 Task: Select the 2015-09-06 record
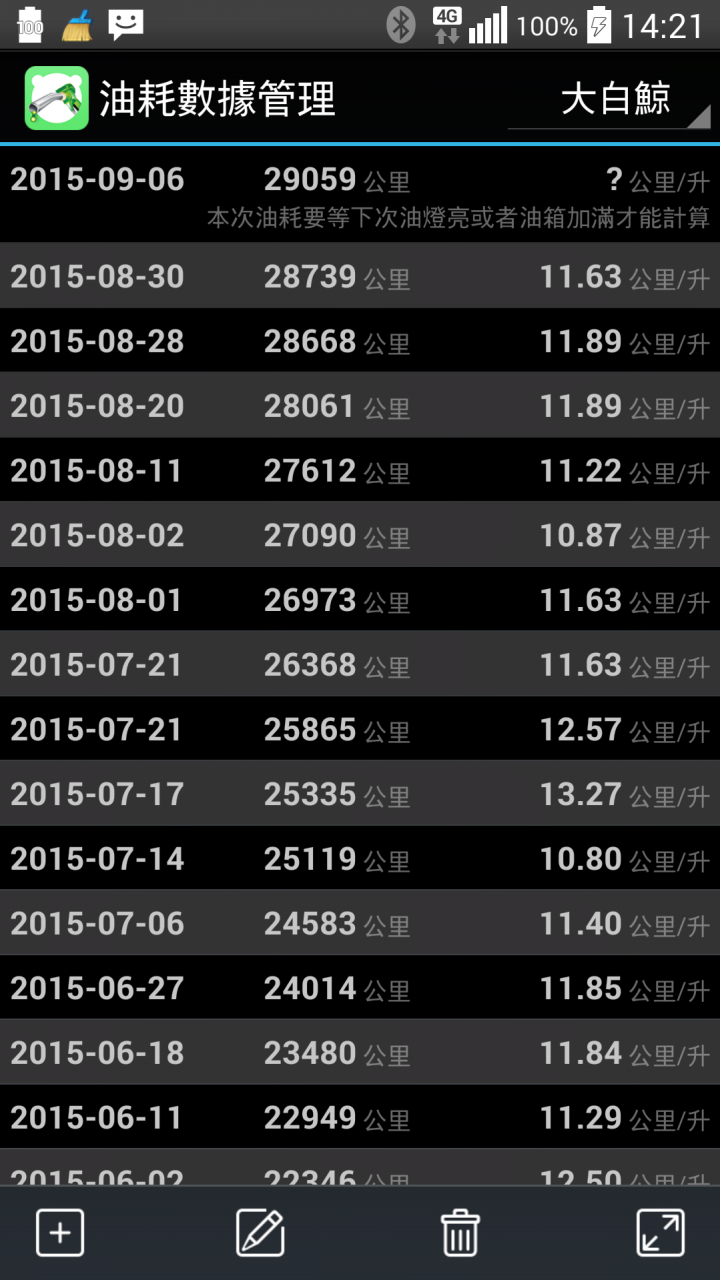[360, 194]
